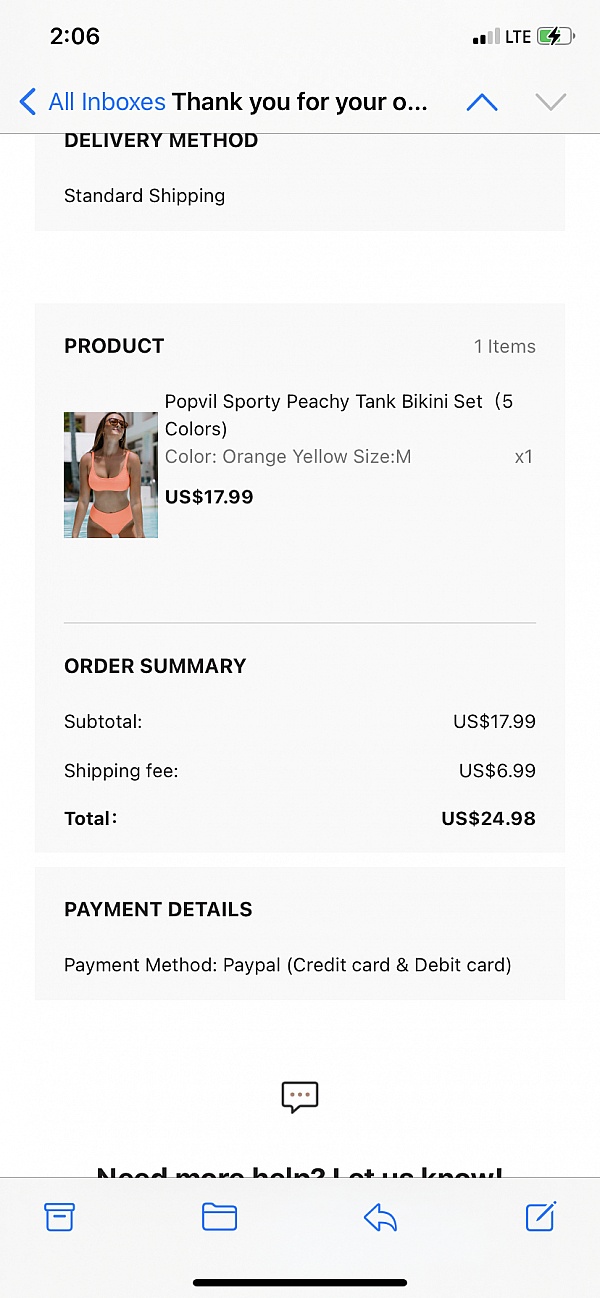Compose a new email

click(540, 1215)
